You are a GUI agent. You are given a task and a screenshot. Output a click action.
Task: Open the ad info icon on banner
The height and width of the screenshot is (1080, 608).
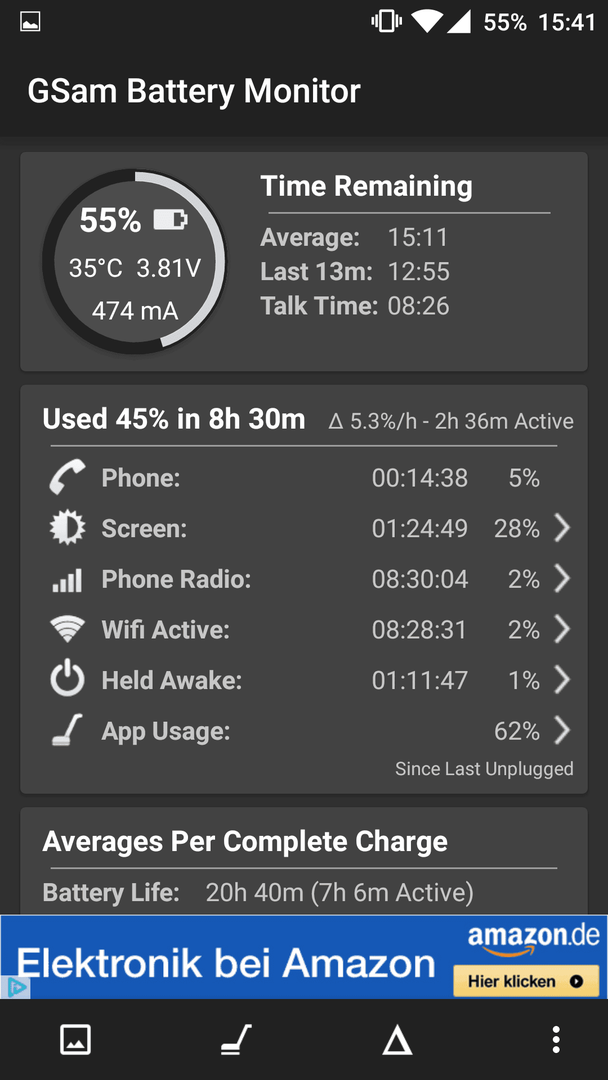pos(16,987)
